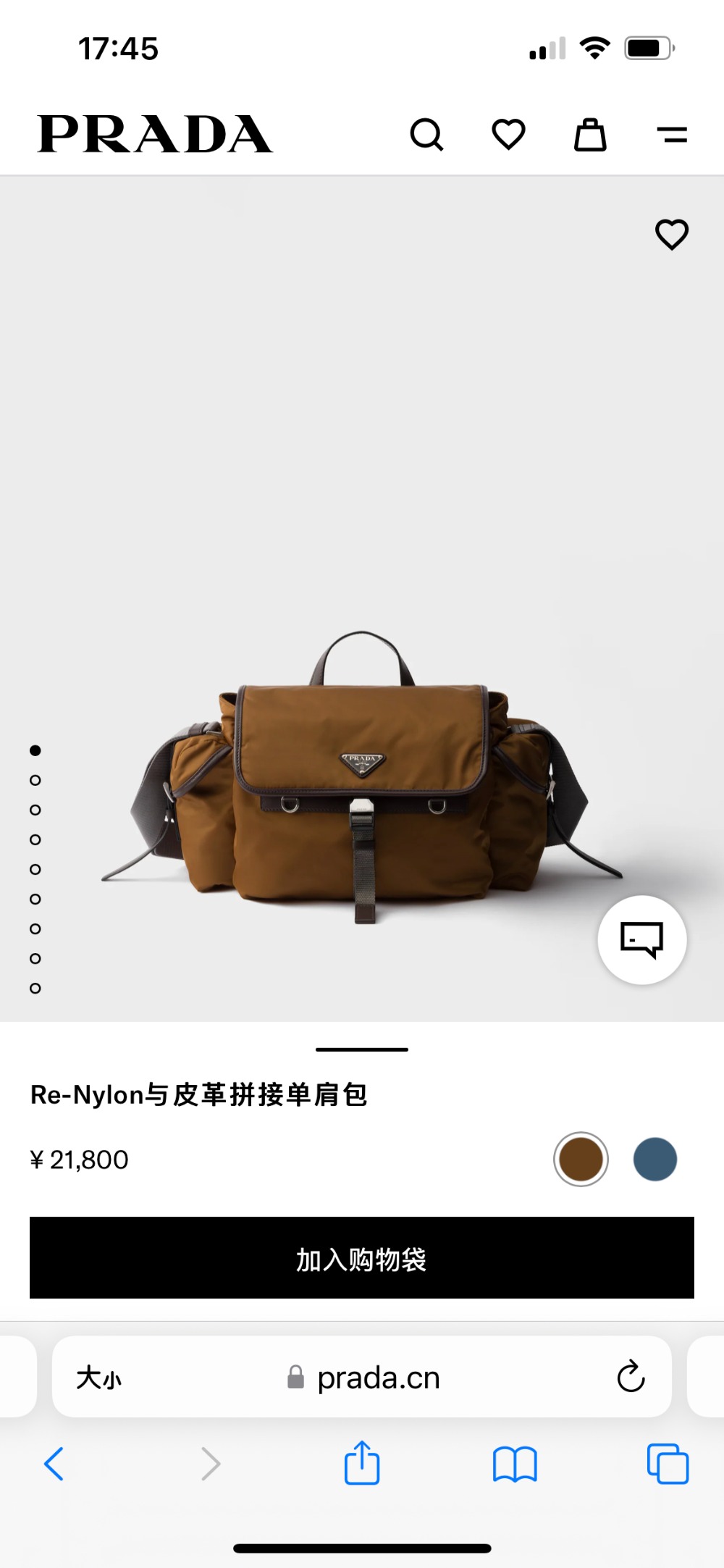Open the shopping bag icon
Viewport: 724px width, 1568px height.
click(x=590, y=135)
